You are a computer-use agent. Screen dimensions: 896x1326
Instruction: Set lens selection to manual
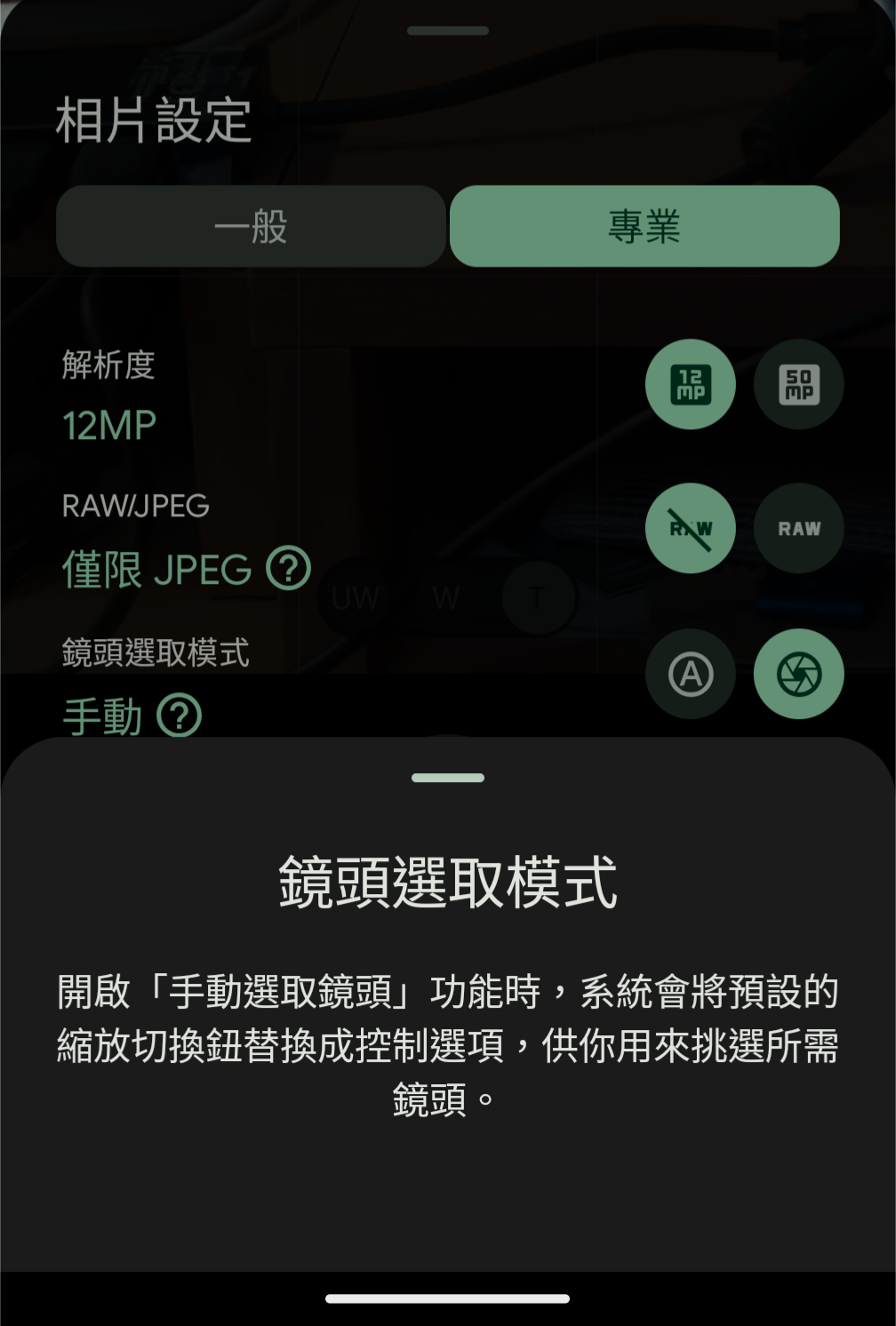click(798, 675)
